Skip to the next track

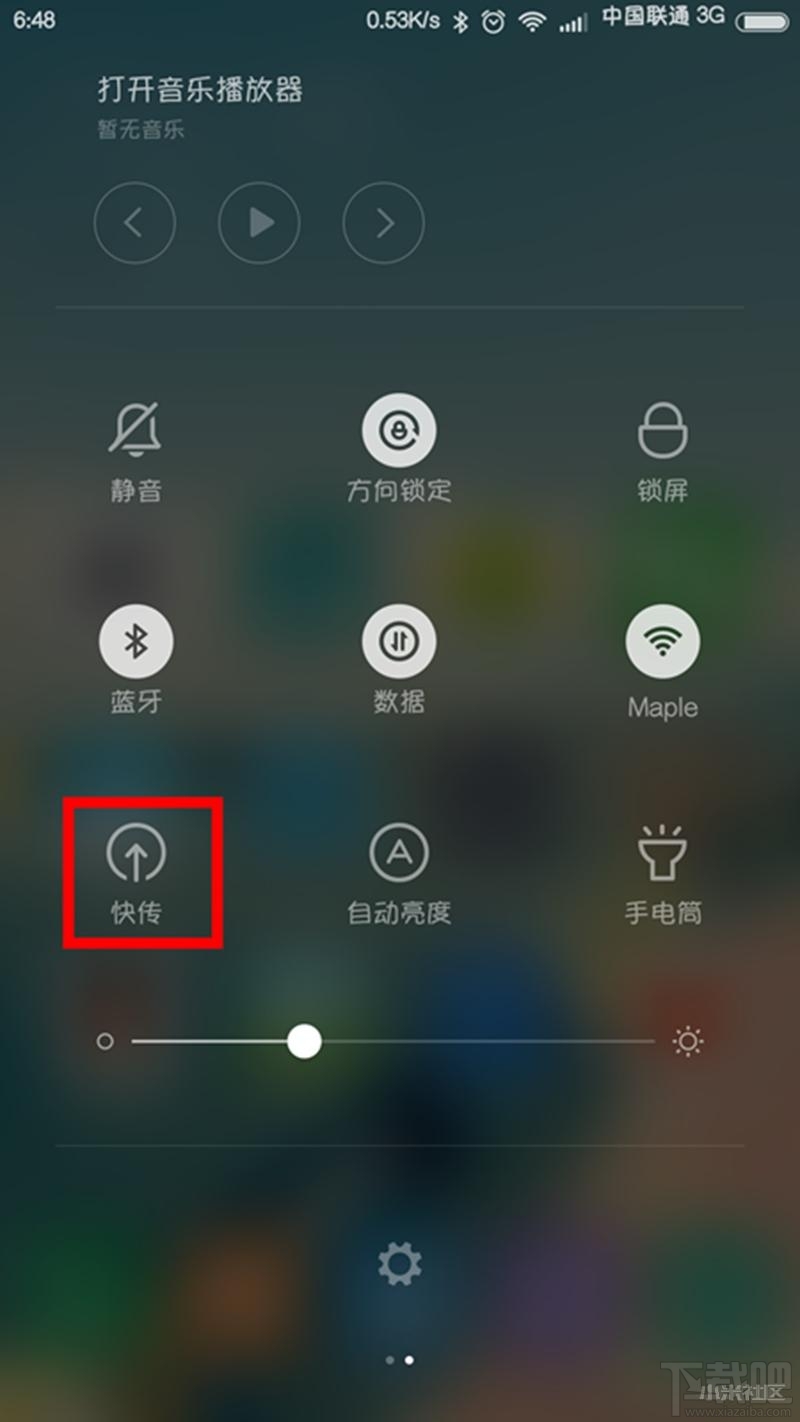coord(383,223)
